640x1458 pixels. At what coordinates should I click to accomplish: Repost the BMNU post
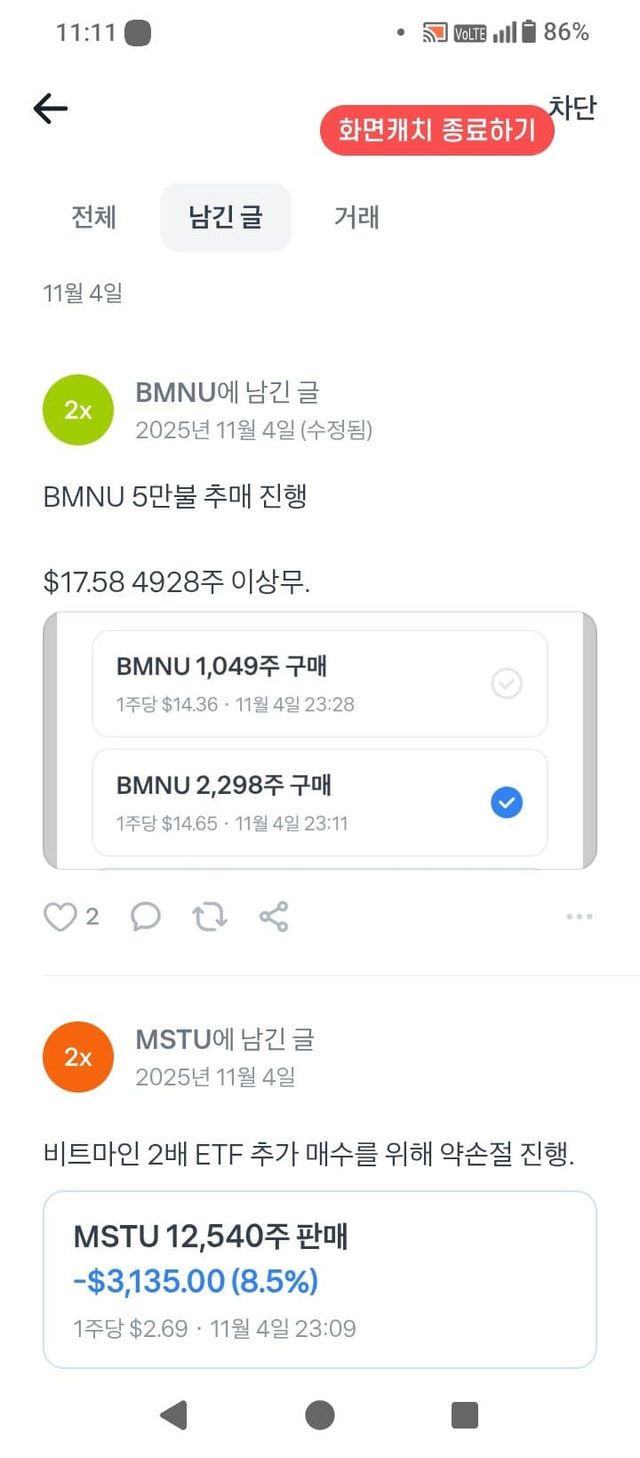(x=210, y=916)
